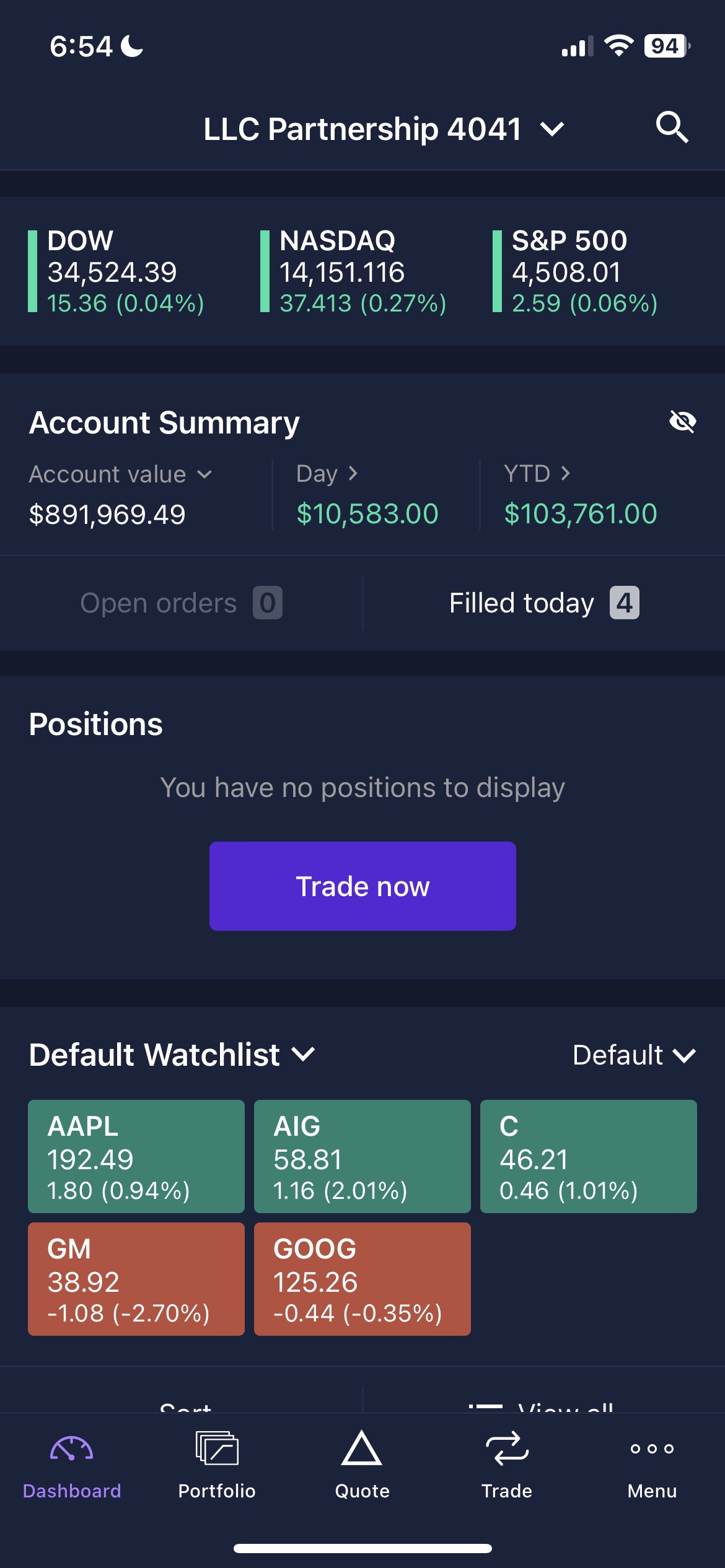Screen dimensions: 725x1568
Task: Open the GM watchlist tile
Action: pos(136,1279)
